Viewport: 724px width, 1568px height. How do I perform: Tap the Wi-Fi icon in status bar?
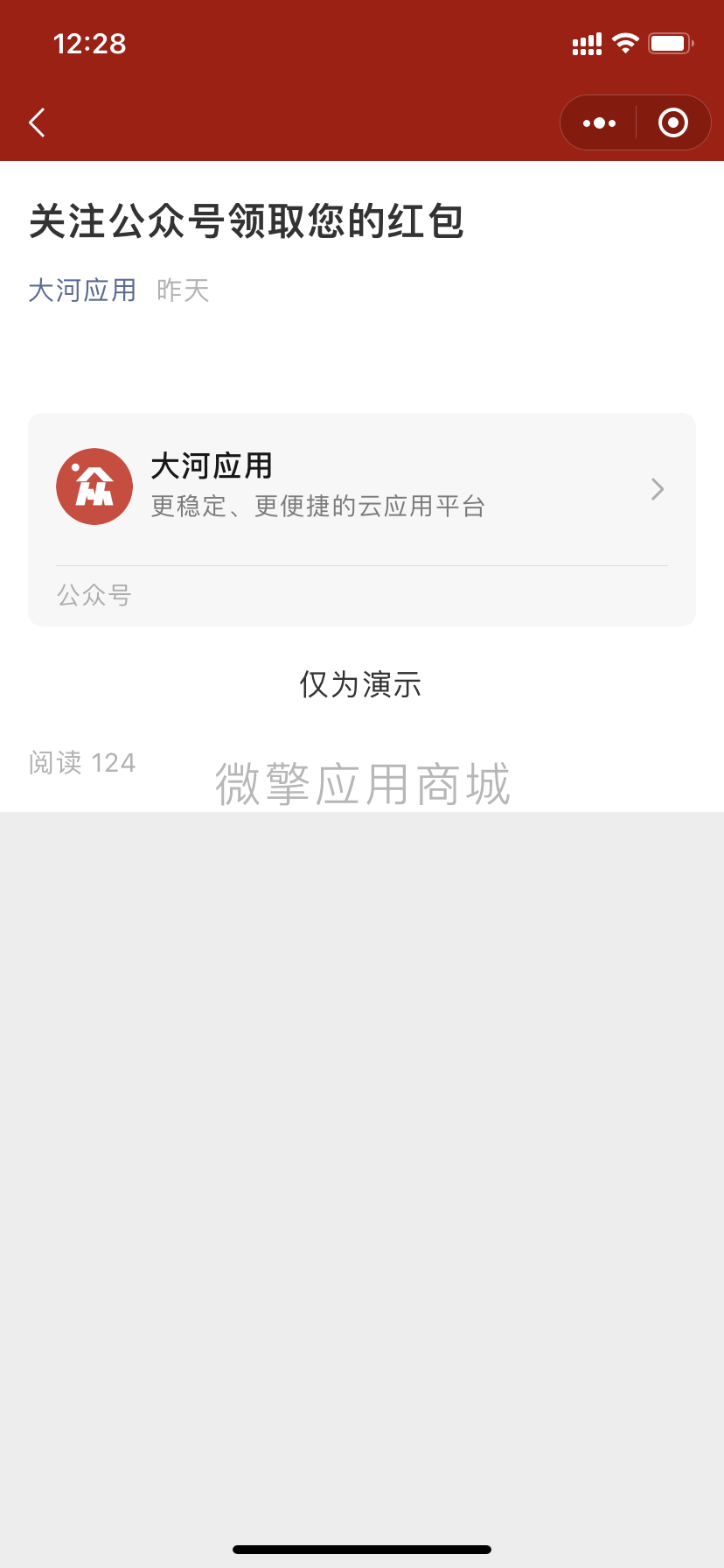626,43
